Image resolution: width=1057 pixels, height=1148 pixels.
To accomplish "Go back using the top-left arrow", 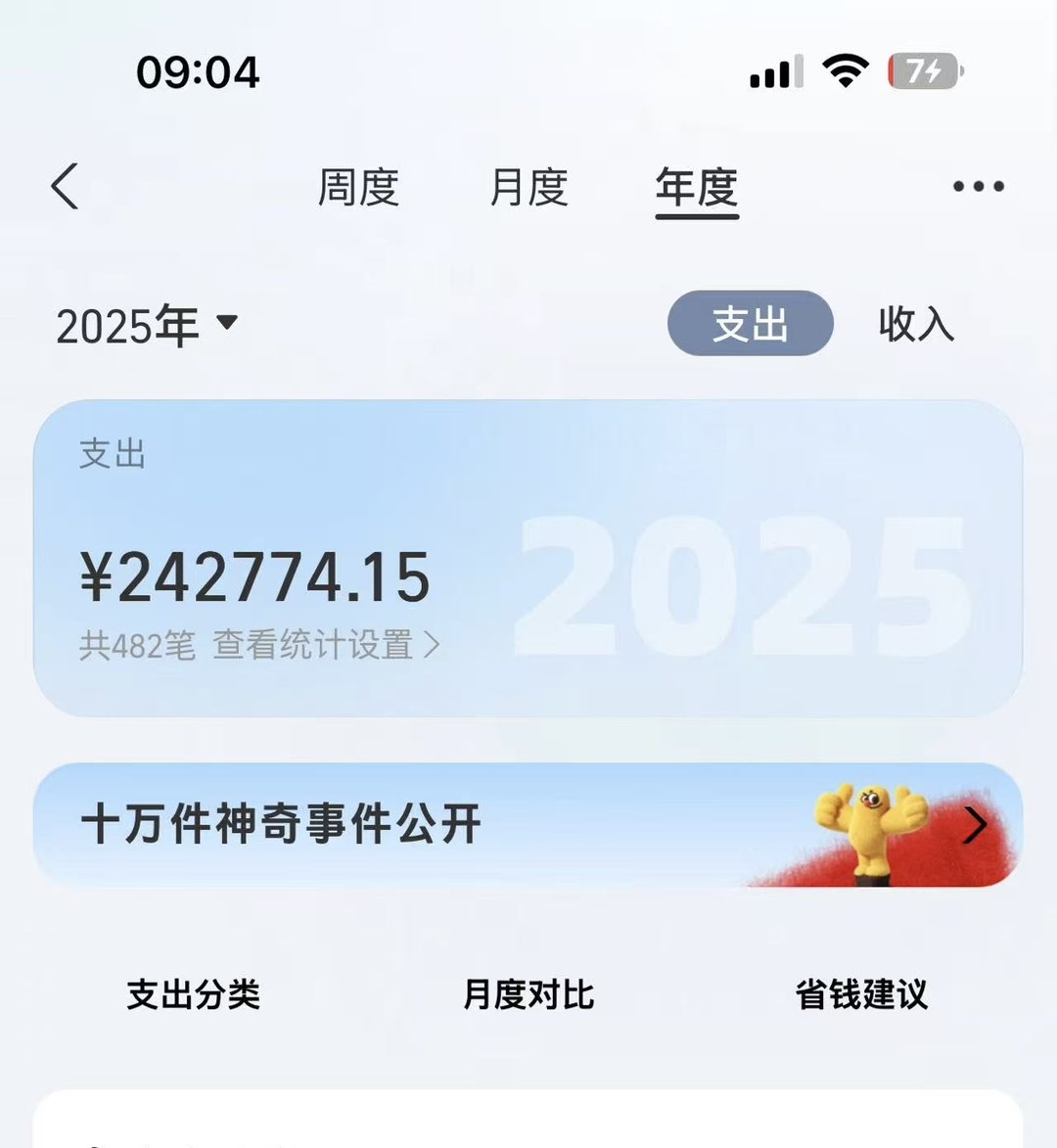I will [x=65, y=186].
